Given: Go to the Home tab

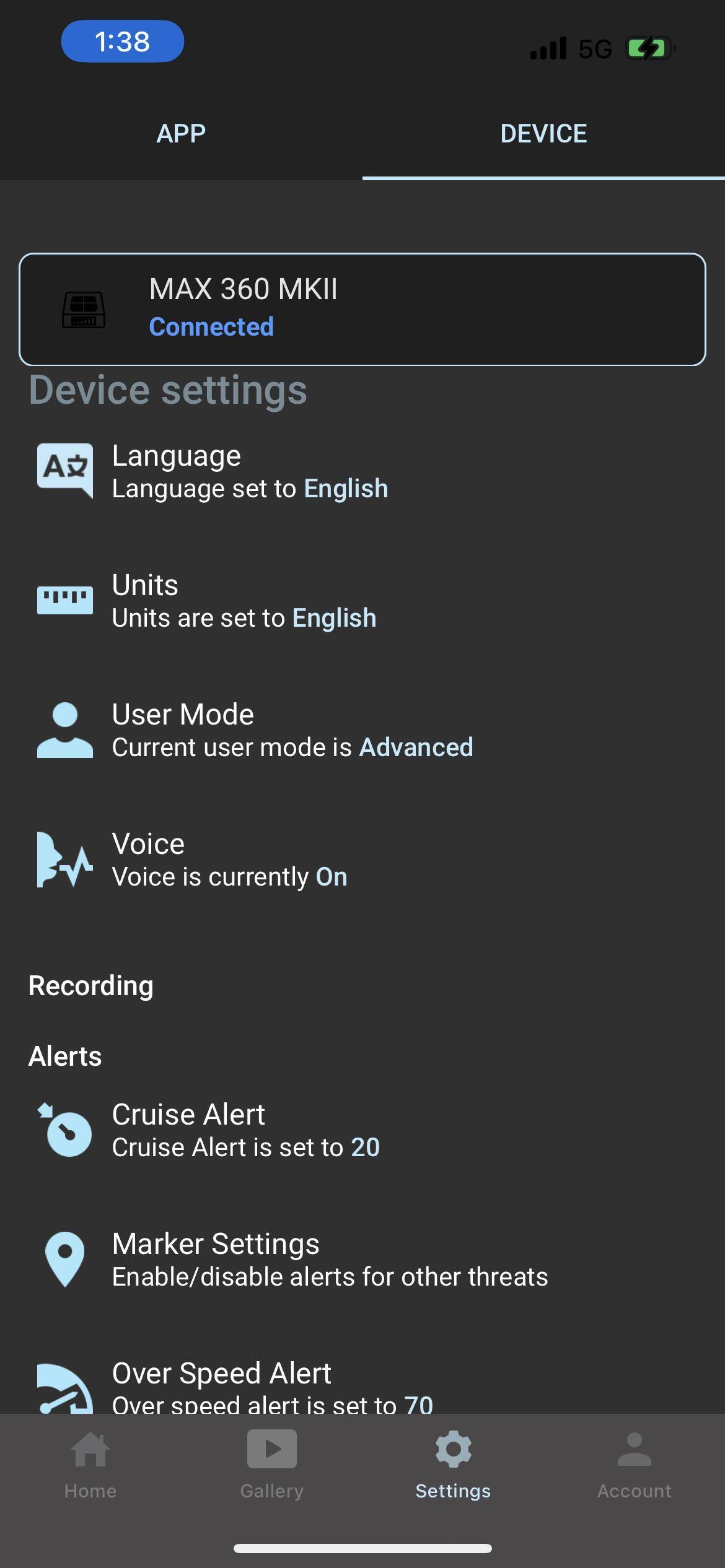Looking at the screenshot, I should point(90,1465).
